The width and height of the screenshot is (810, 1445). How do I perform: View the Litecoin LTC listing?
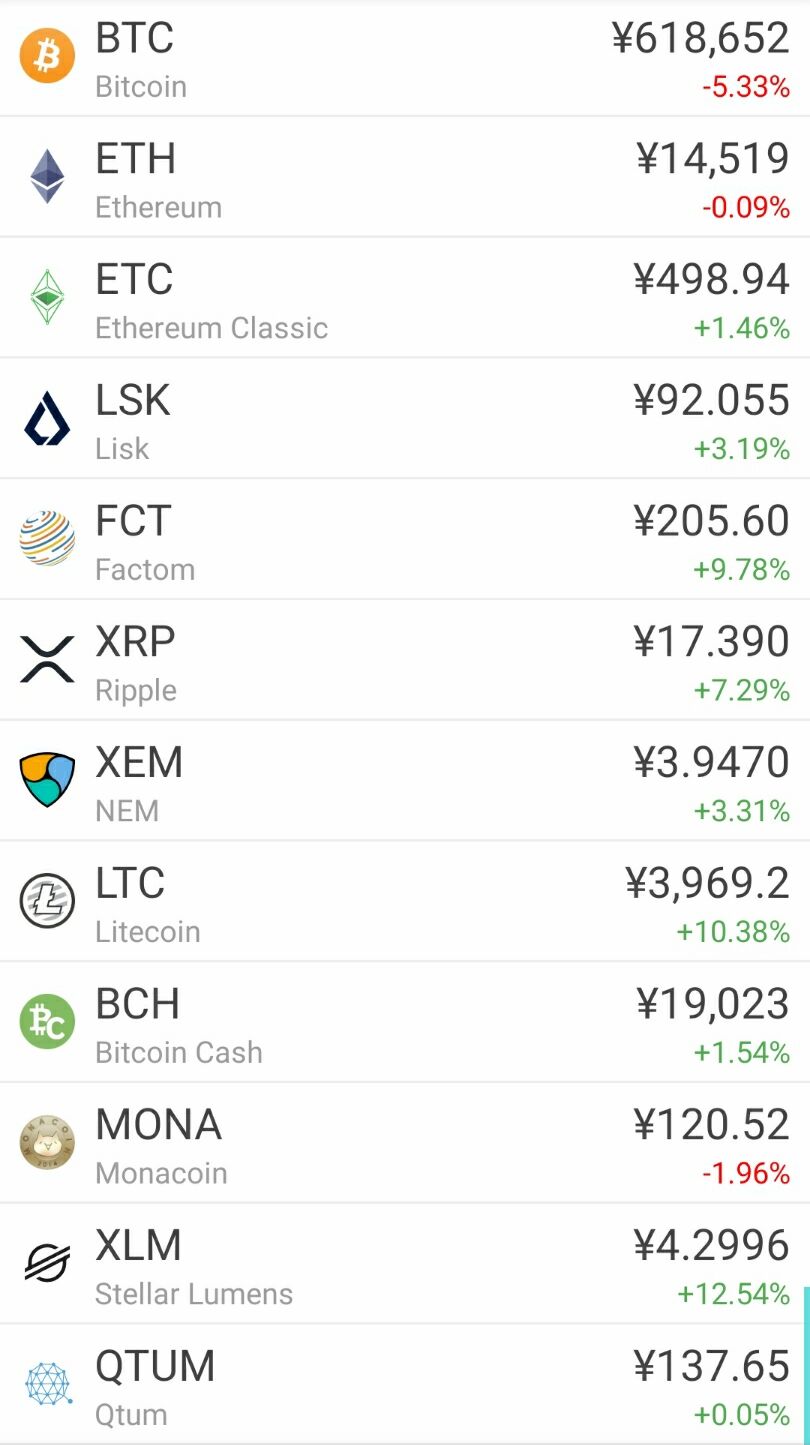tap(405, 902)
